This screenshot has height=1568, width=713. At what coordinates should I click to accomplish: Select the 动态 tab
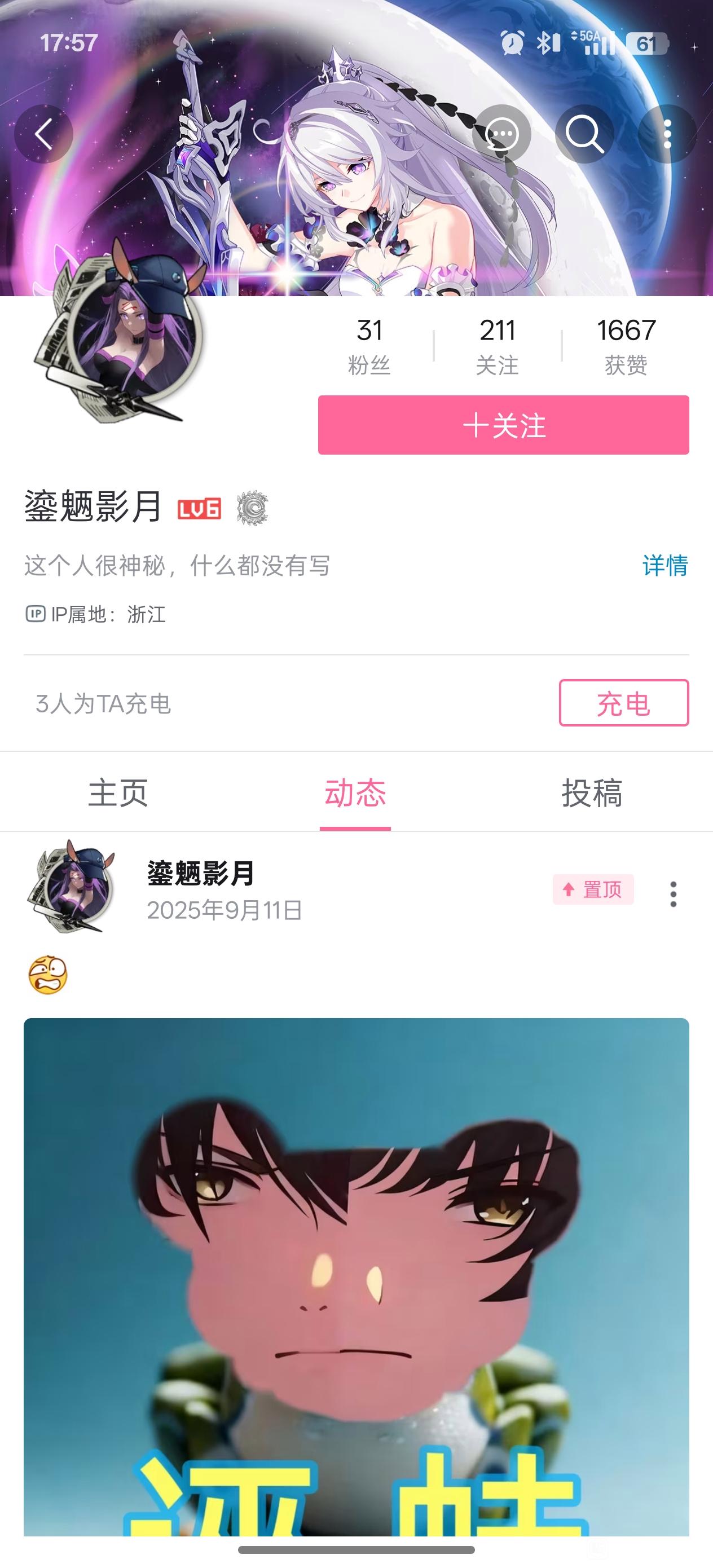(355, 792)
